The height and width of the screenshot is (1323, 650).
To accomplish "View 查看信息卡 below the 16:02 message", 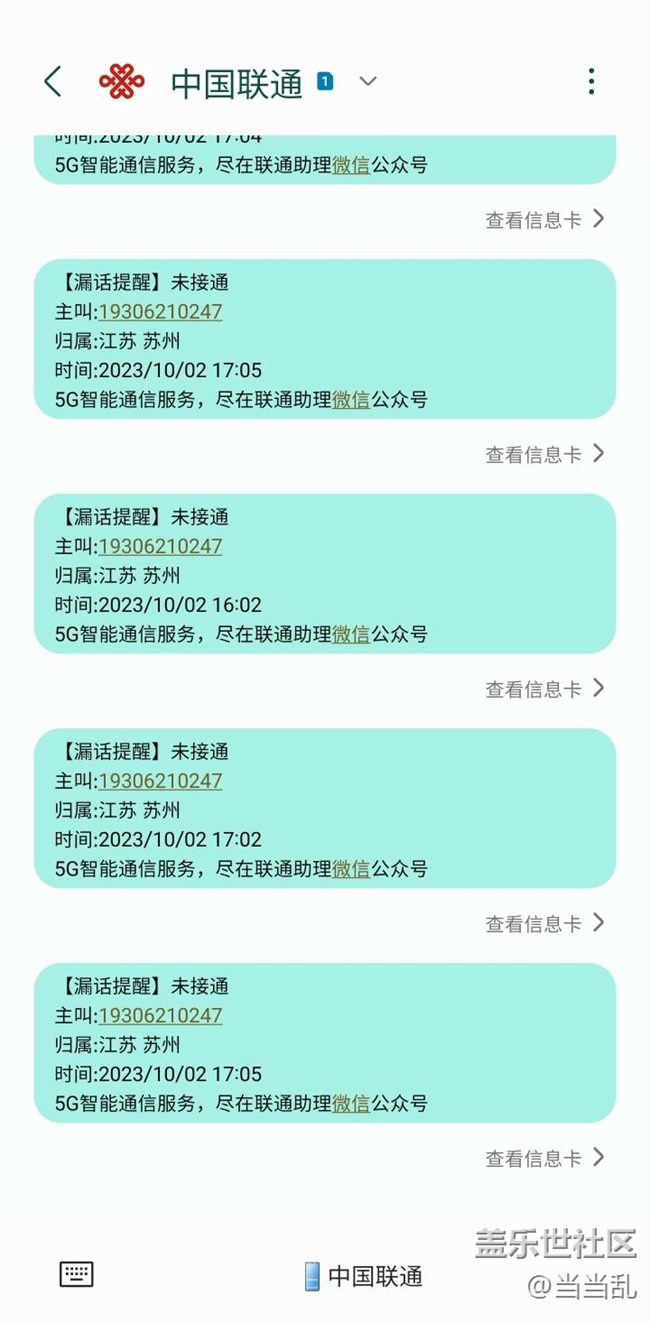I will point(545,689).
